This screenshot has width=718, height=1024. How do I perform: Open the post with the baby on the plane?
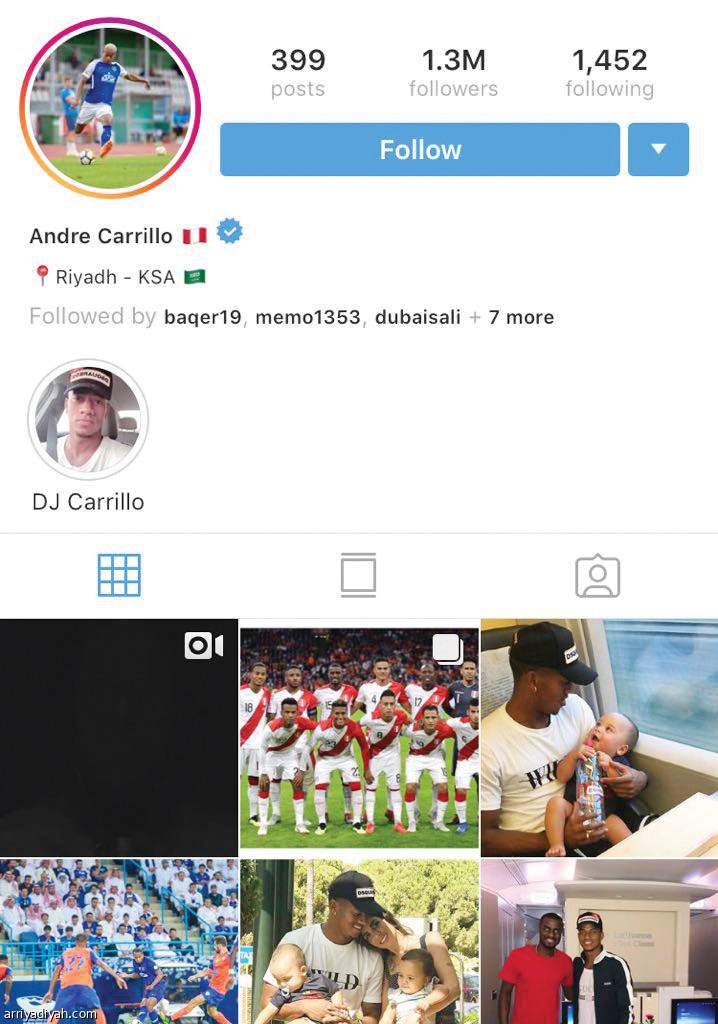(x=599, y=737)
